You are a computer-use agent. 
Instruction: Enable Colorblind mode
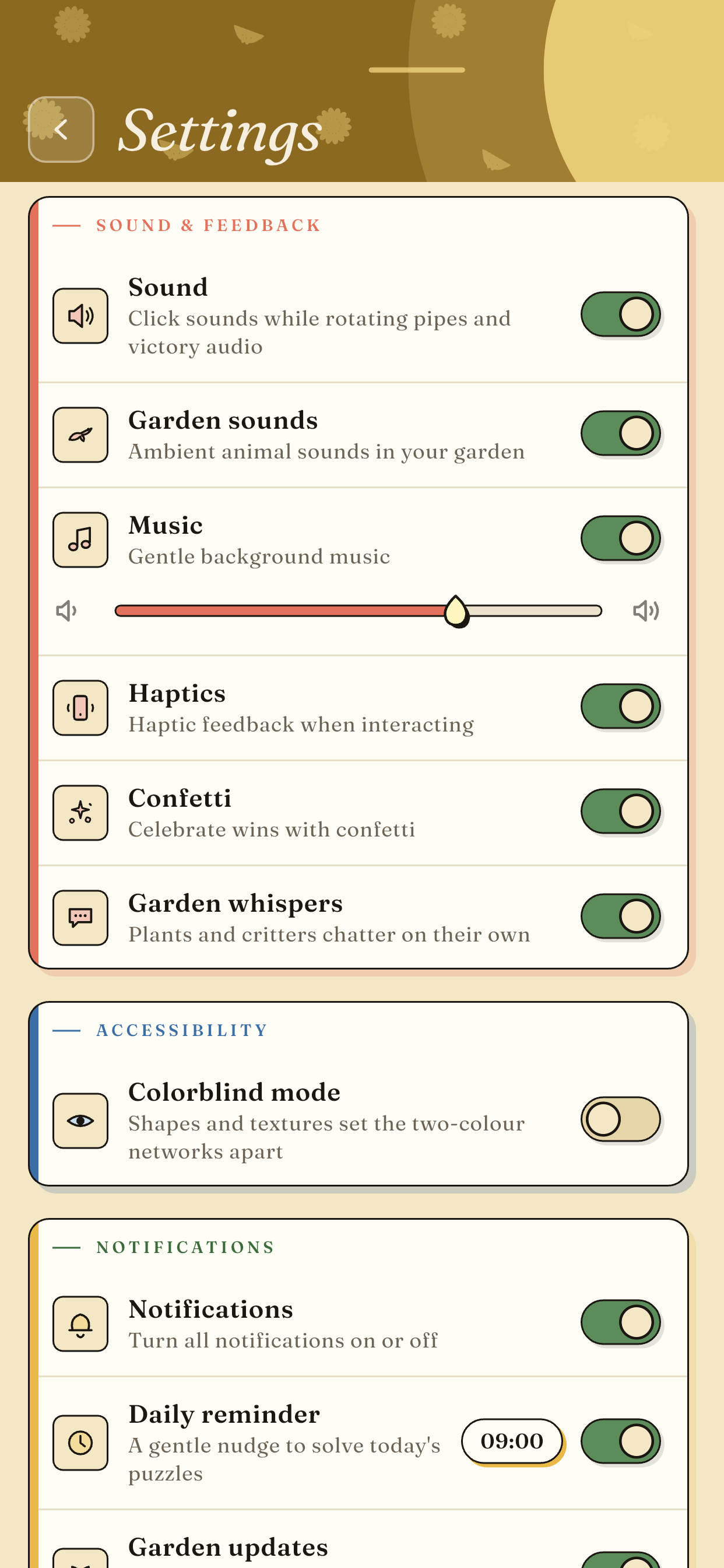[621, 1119]
